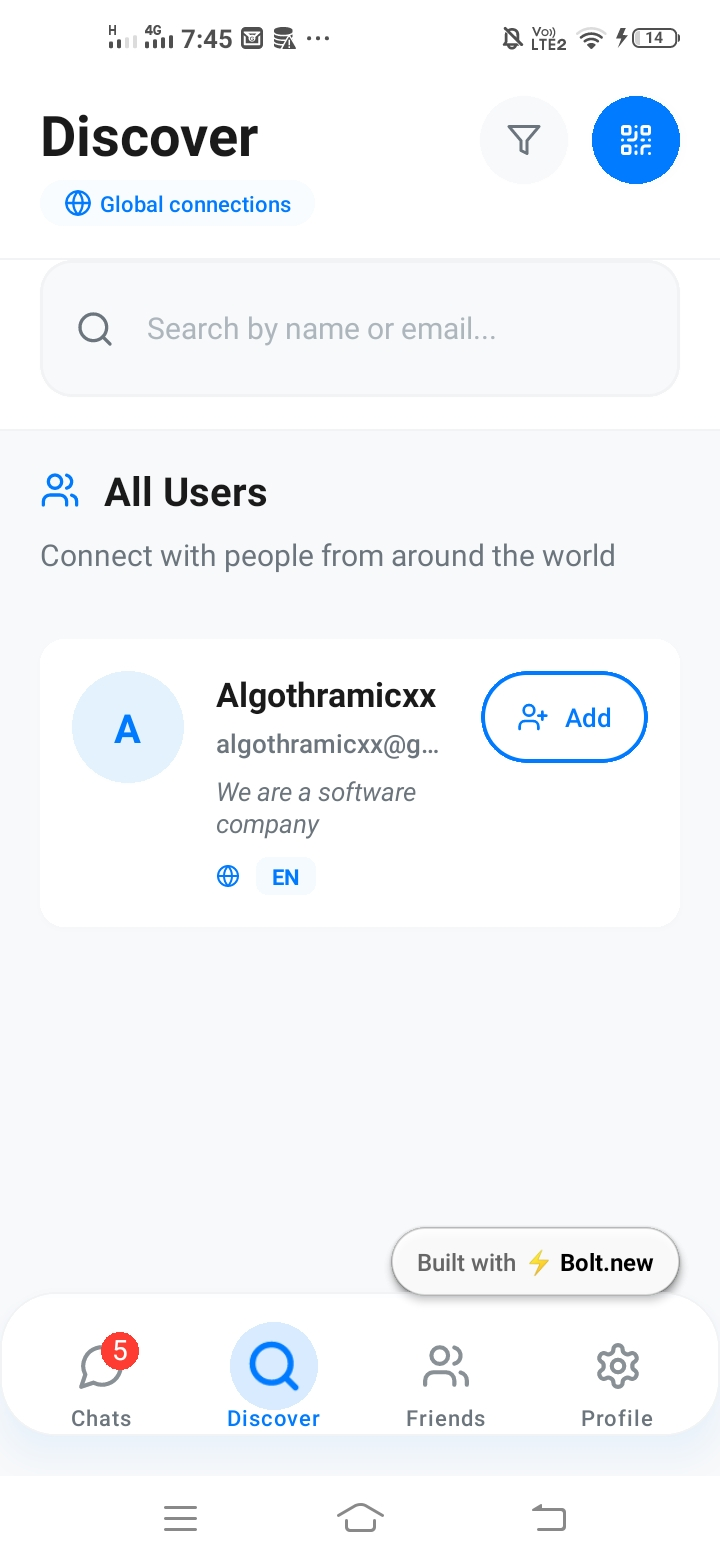Image resolution: width=720 pixels, height=1560 pixels.
Task: Click the All Users people icon
Action: 59,490
